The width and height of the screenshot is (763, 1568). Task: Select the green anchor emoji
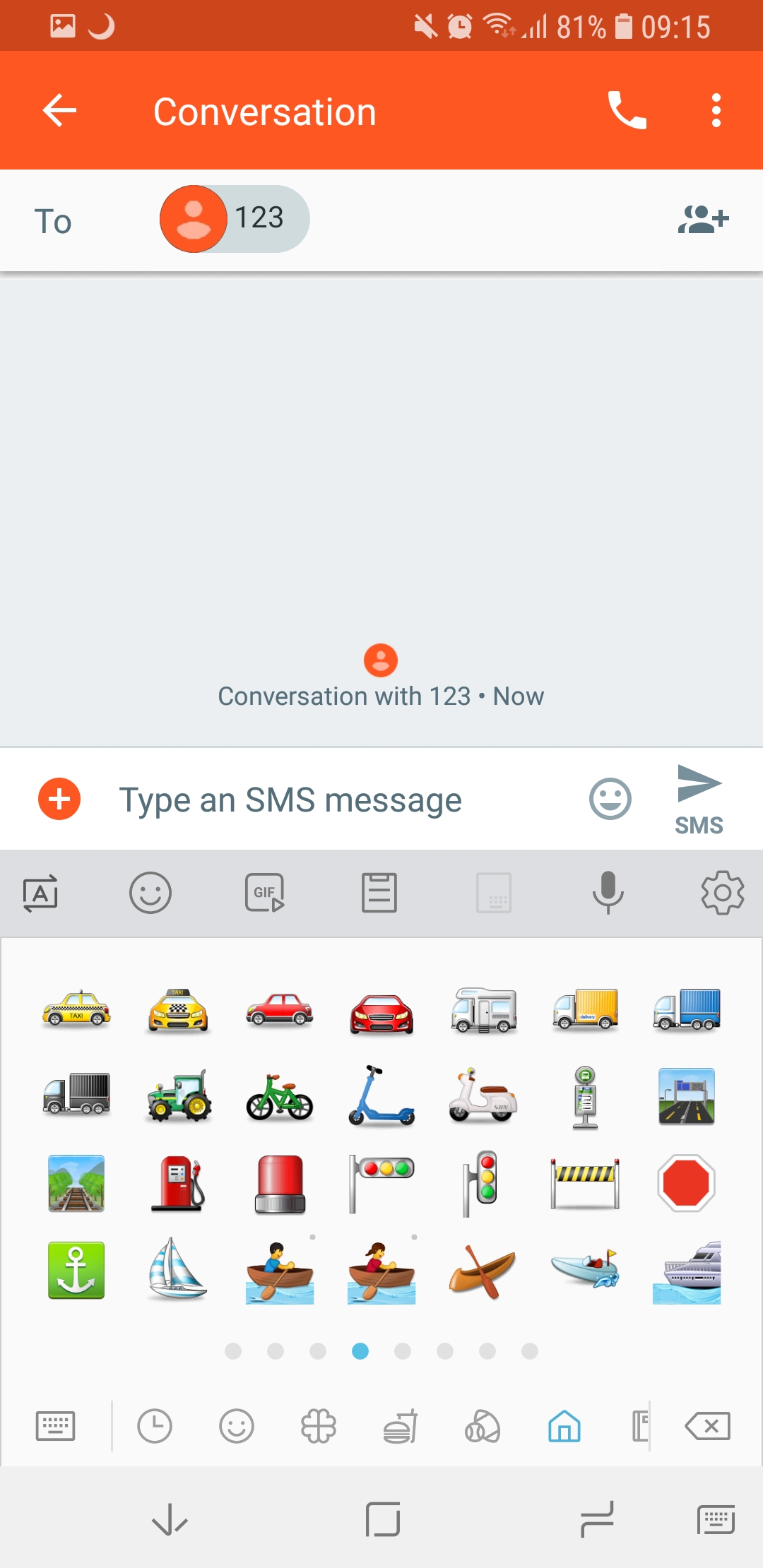[76, 1270]
